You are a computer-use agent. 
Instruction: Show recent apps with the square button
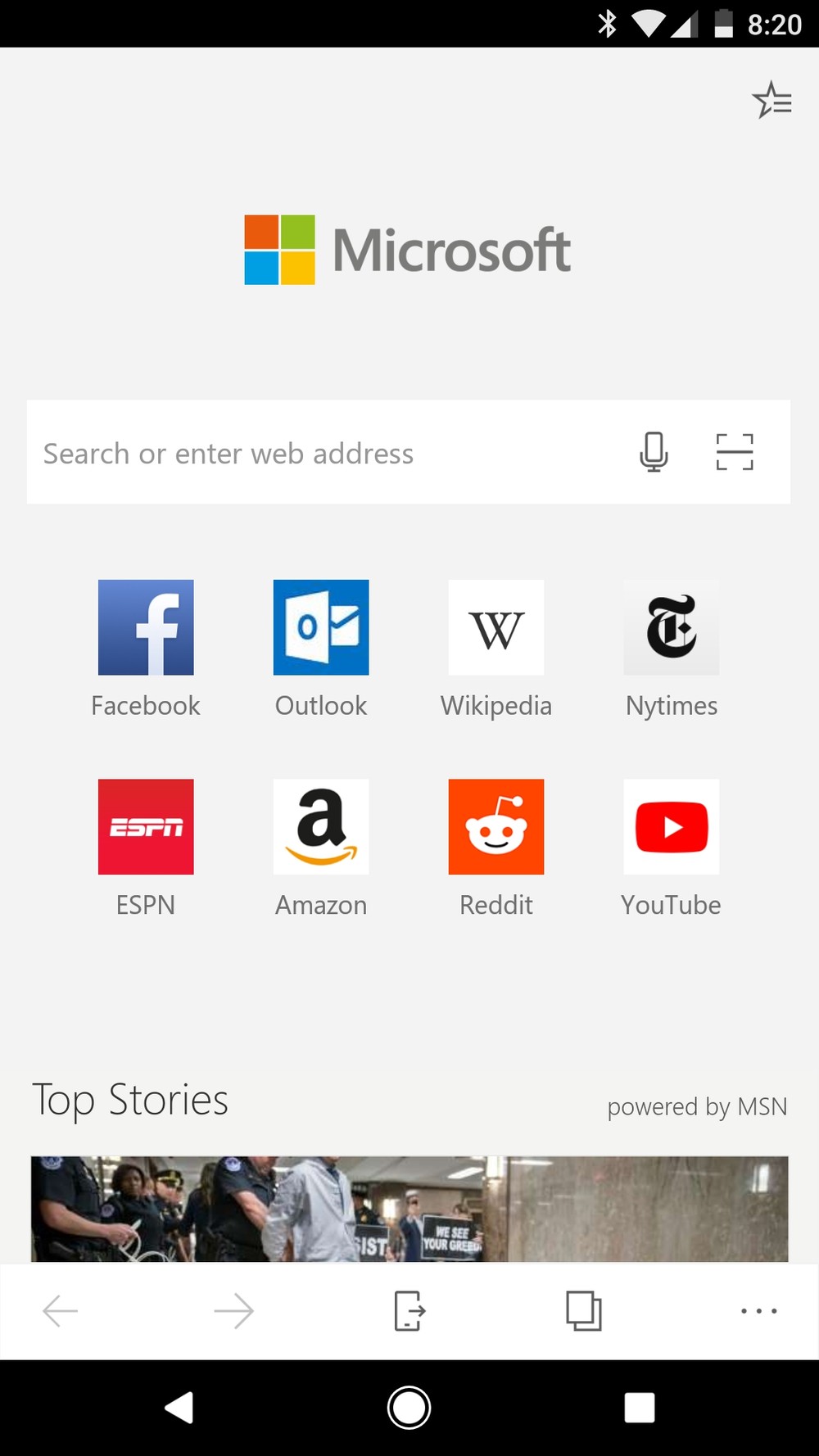(639, 1408)
